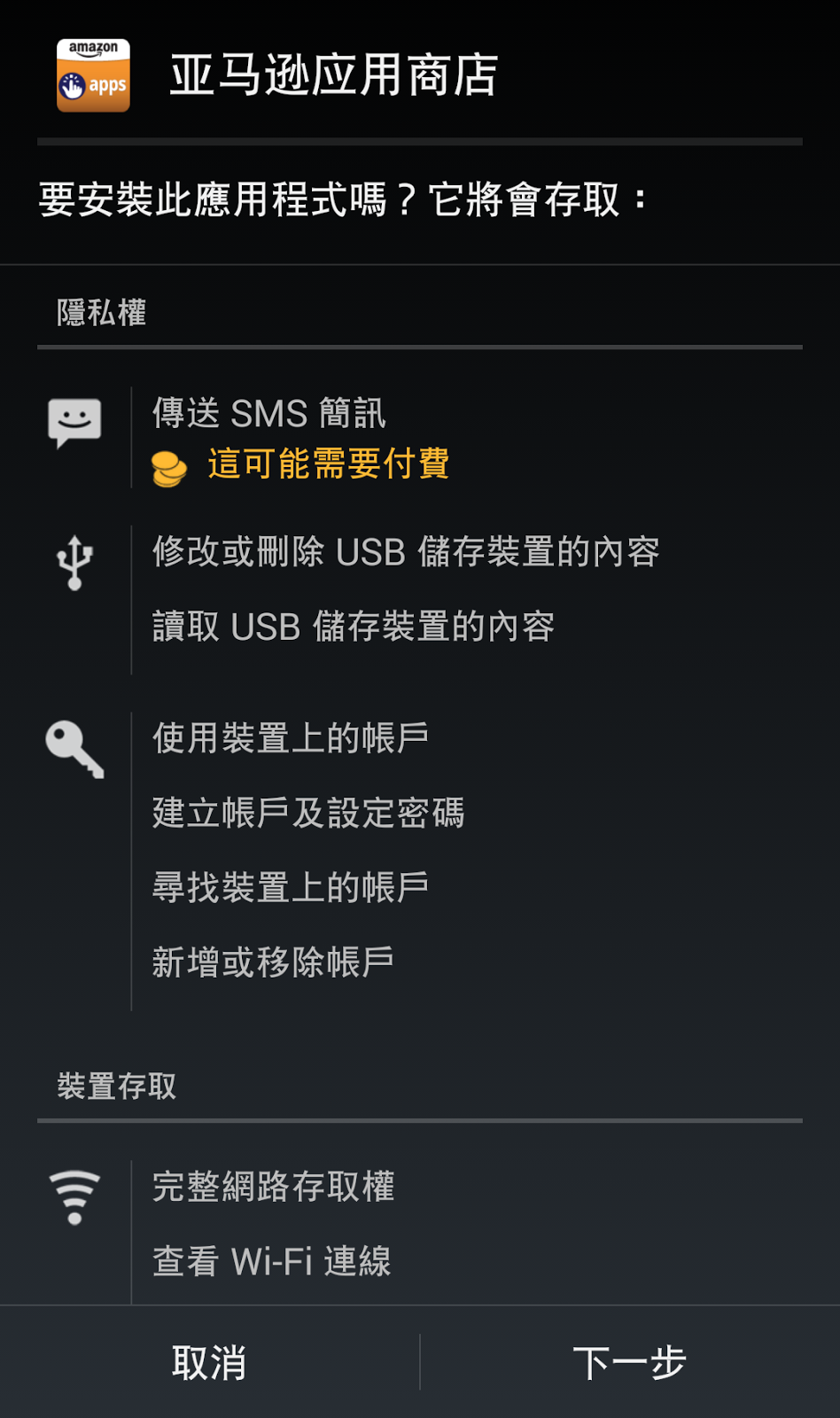
Task: Continue with the 下一步 button
Action: click(630, 1362)
